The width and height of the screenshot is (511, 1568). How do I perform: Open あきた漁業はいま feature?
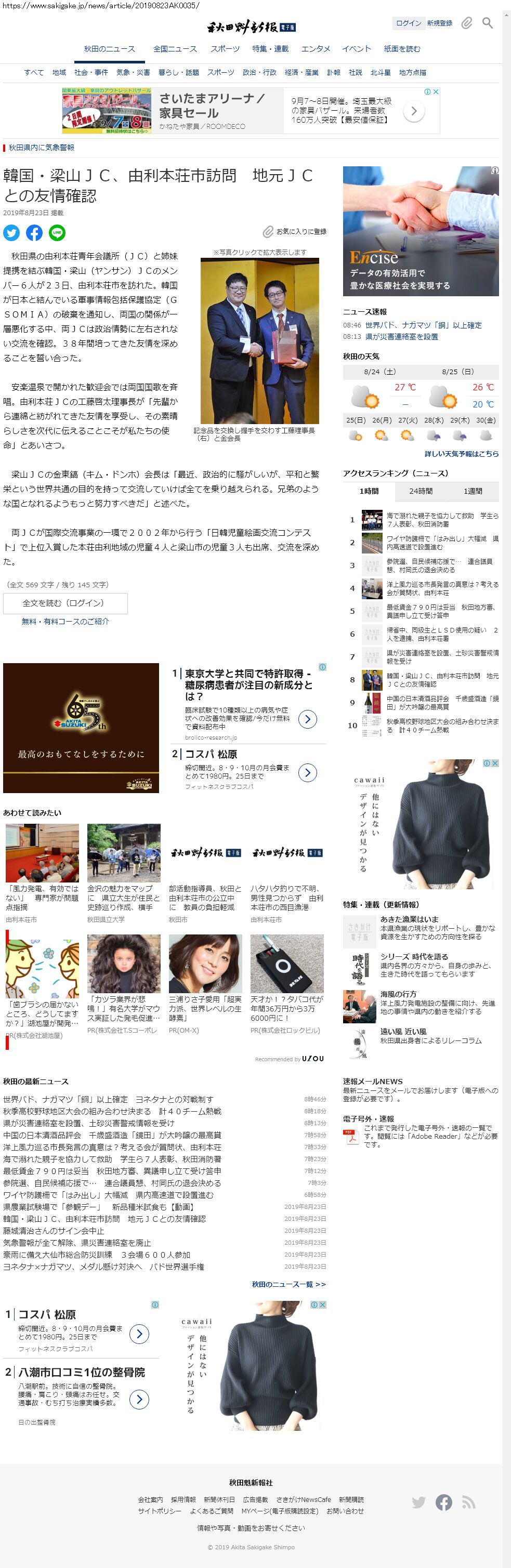409,919
